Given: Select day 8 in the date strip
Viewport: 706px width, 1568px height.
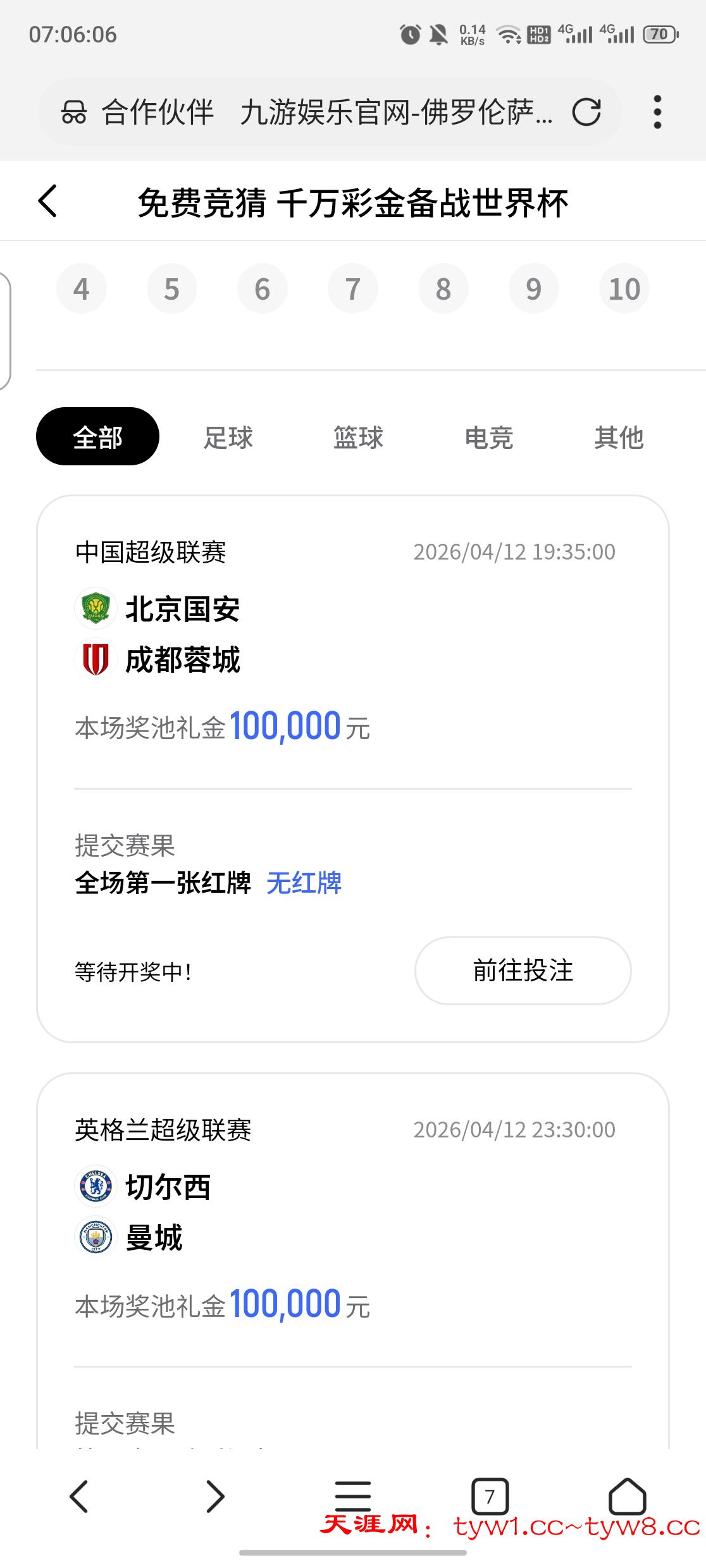Looking at the screenshot, I should click(x=443, y=289).
